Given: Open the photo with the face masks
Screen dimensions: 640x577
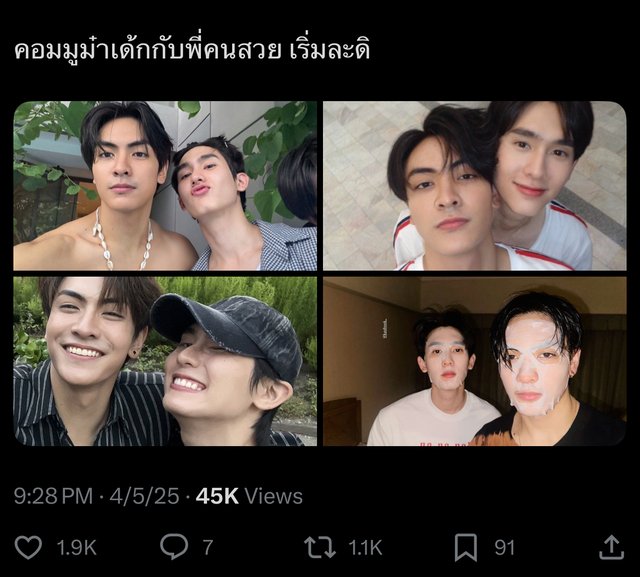Looking at the screenshot, I should click(474, 362).
